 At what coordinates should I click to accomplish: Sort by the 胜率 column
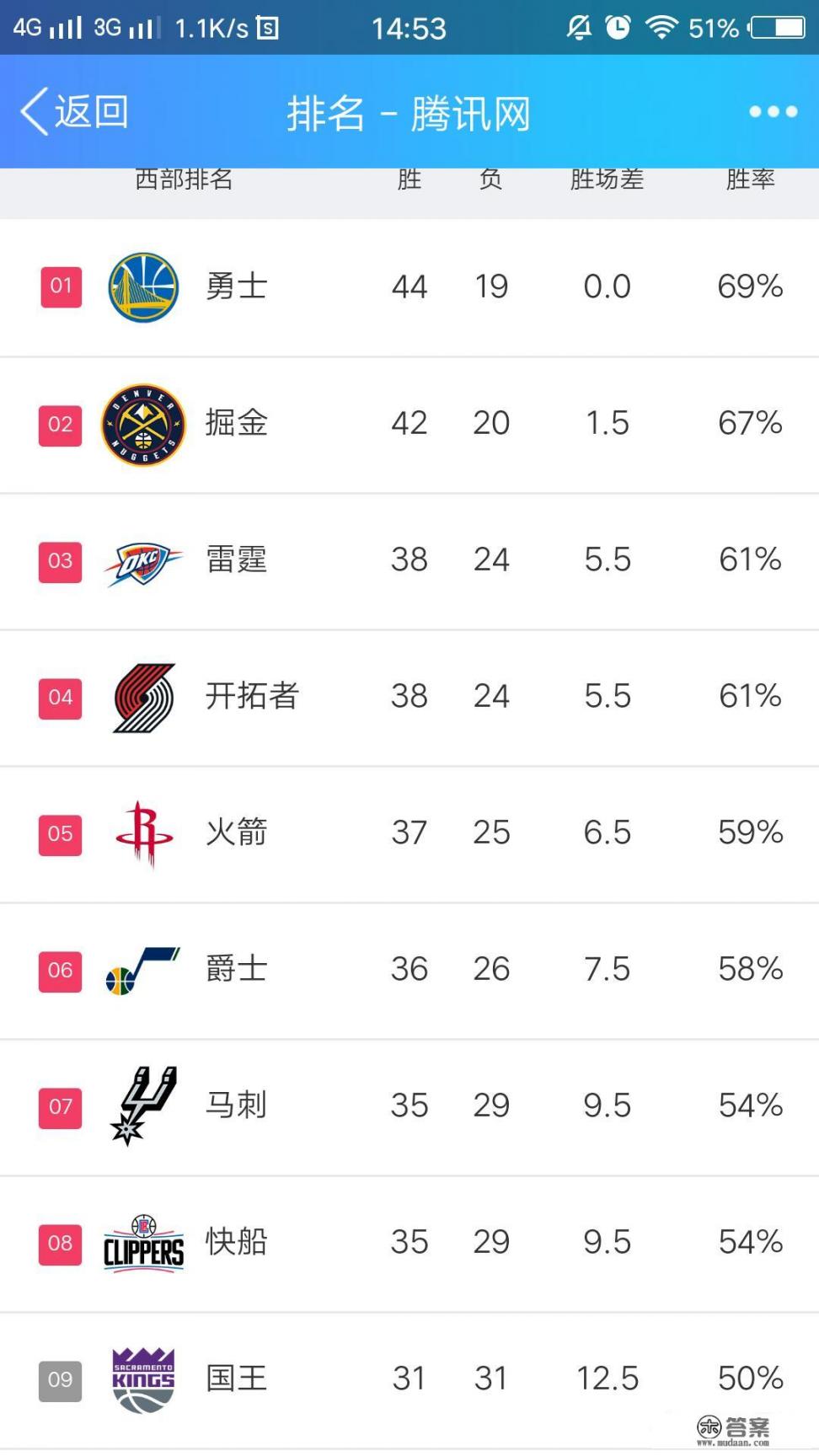750,179
